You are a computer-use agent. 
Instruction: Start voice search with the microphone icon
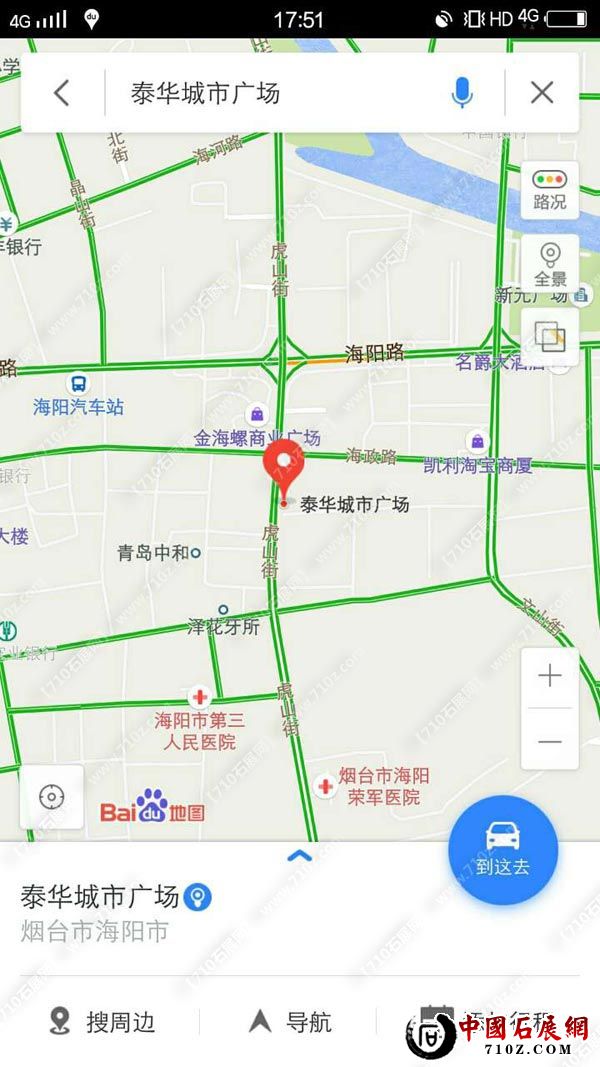coord(461,93)
